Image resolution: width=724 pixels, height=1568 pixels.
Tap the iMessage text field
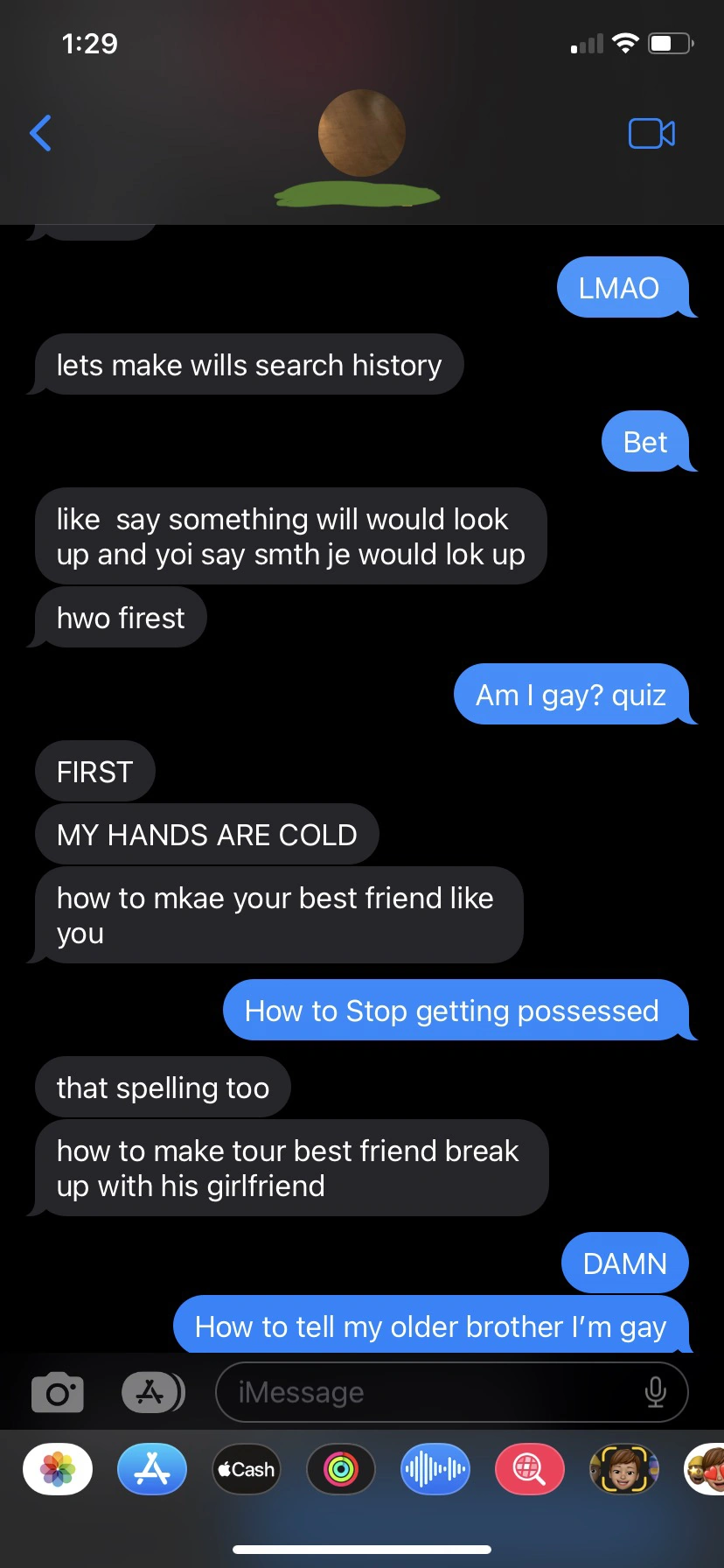pos(428,1392)
